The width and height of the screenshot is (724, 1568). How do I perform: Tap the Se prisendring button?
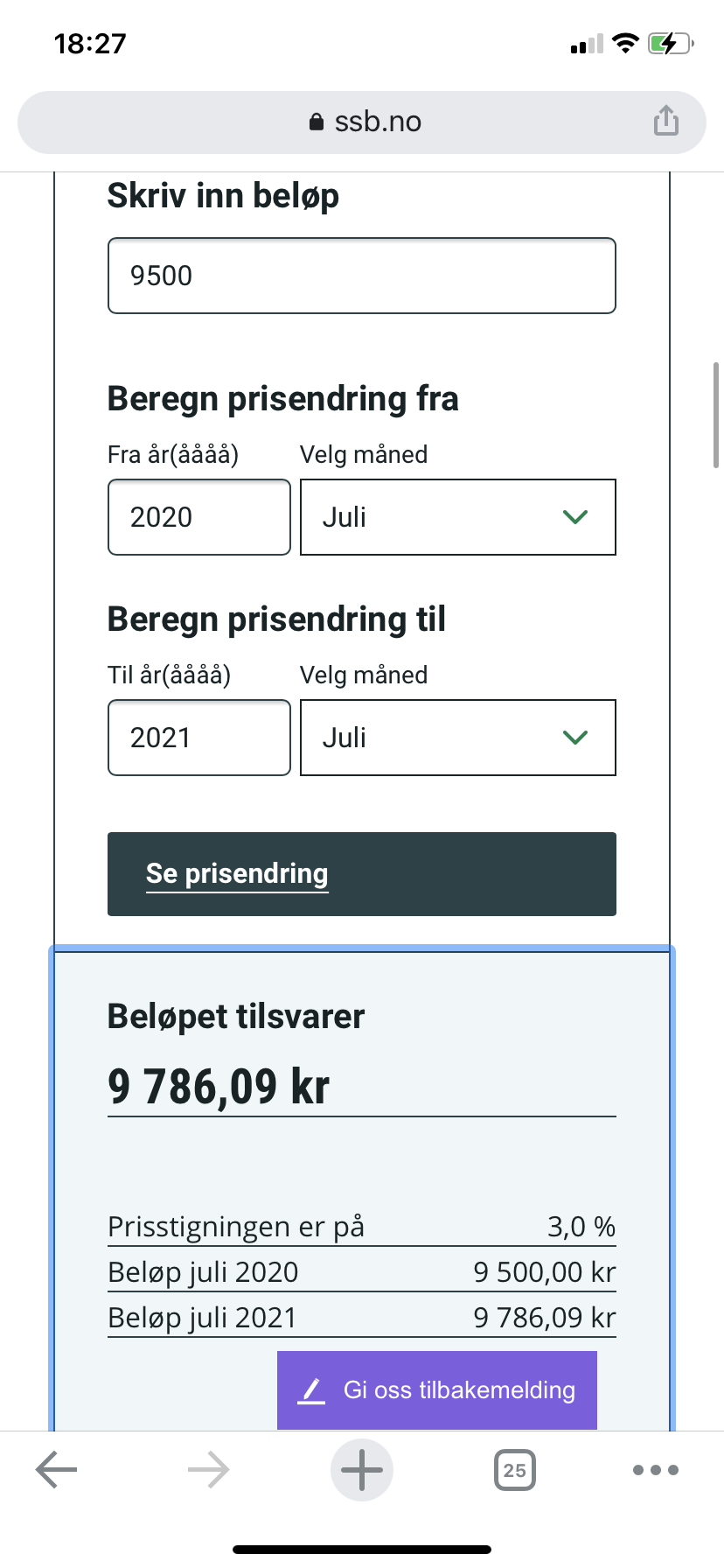pyautogui.click(x=362, y=874)
